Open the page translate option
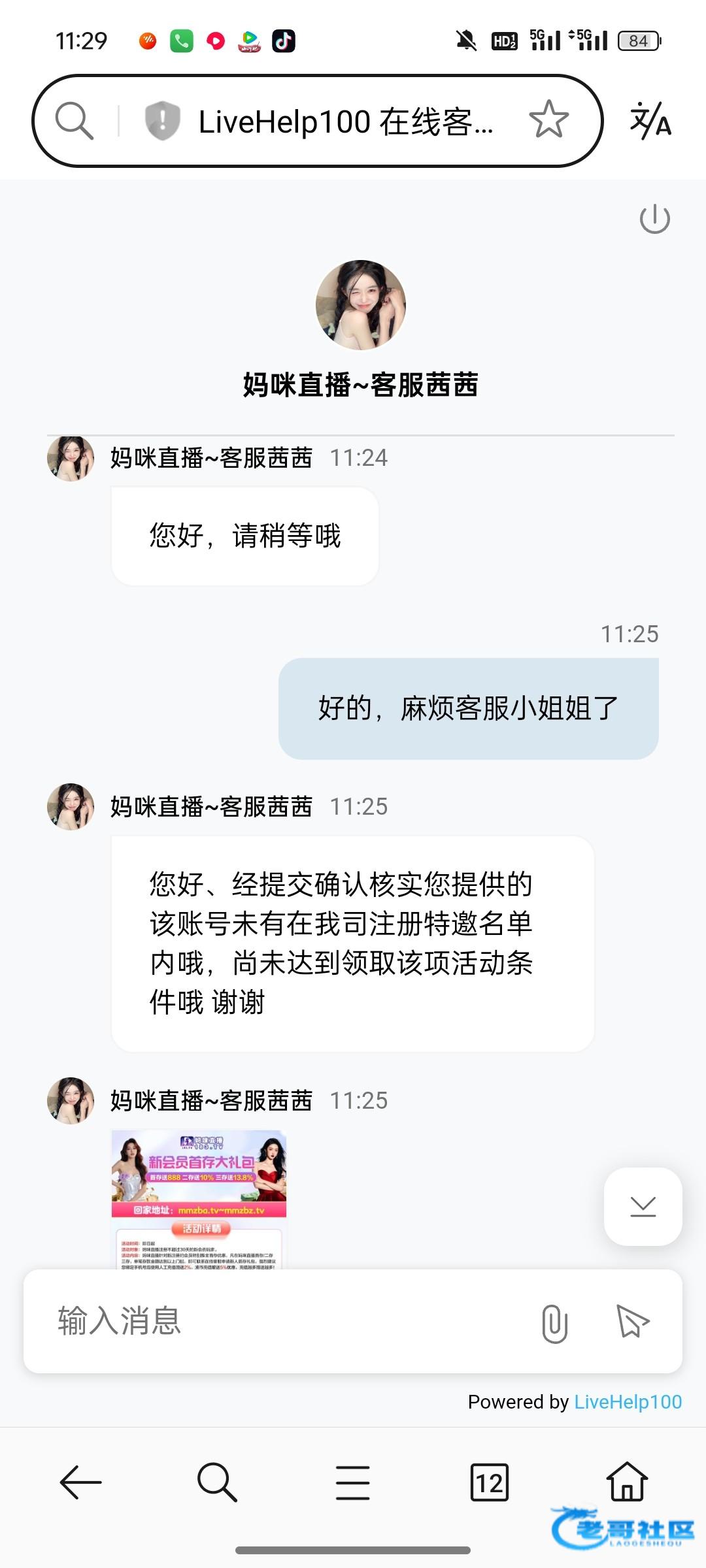Screen dimensions: 706x1568 click(650, 121)
